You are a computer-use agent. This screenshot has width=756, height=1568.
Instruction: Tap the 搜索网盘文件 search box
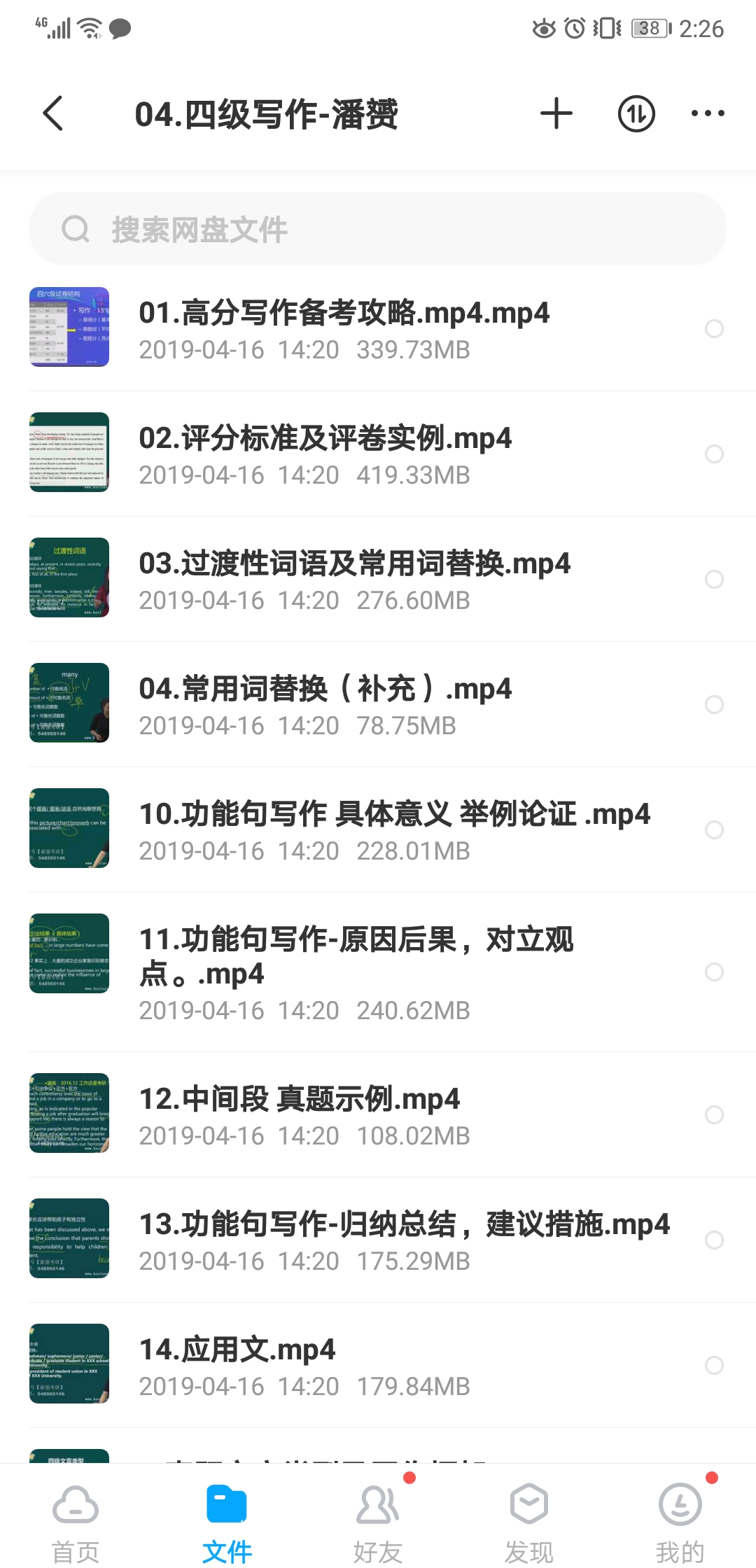[x=378, y=230]
